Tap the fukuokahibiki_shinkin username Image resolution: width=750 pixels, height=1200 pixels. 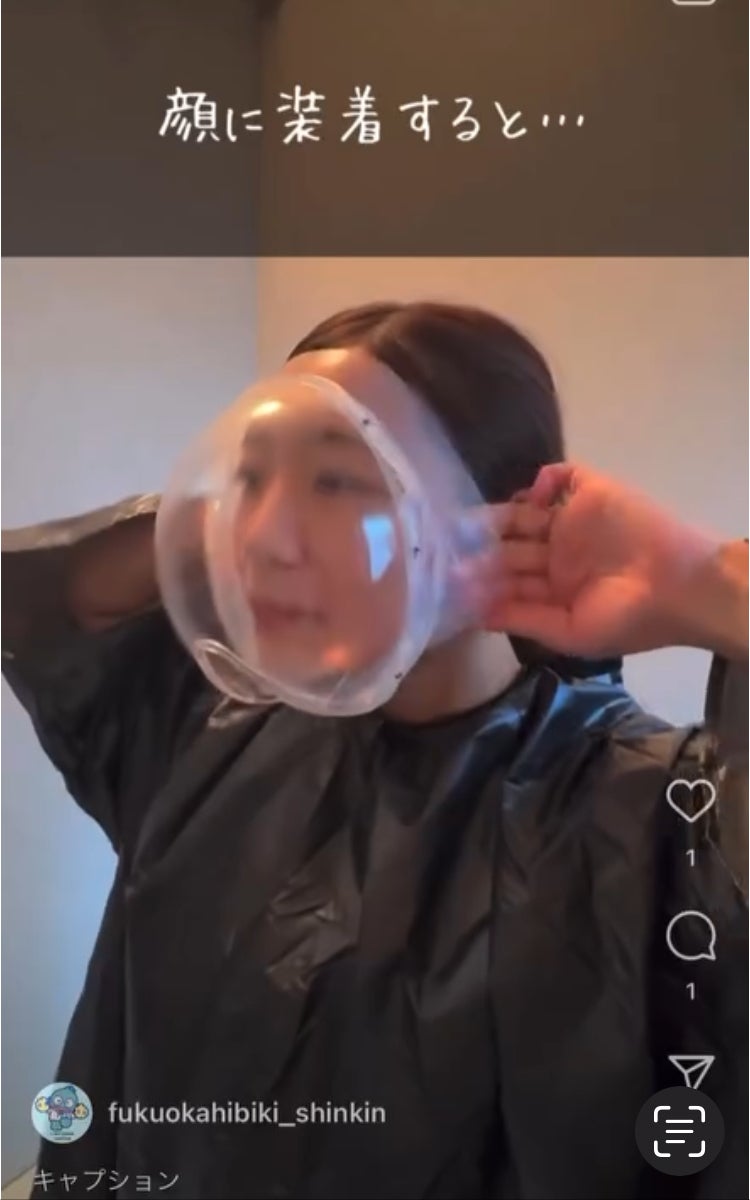(x=245, y=1113)
